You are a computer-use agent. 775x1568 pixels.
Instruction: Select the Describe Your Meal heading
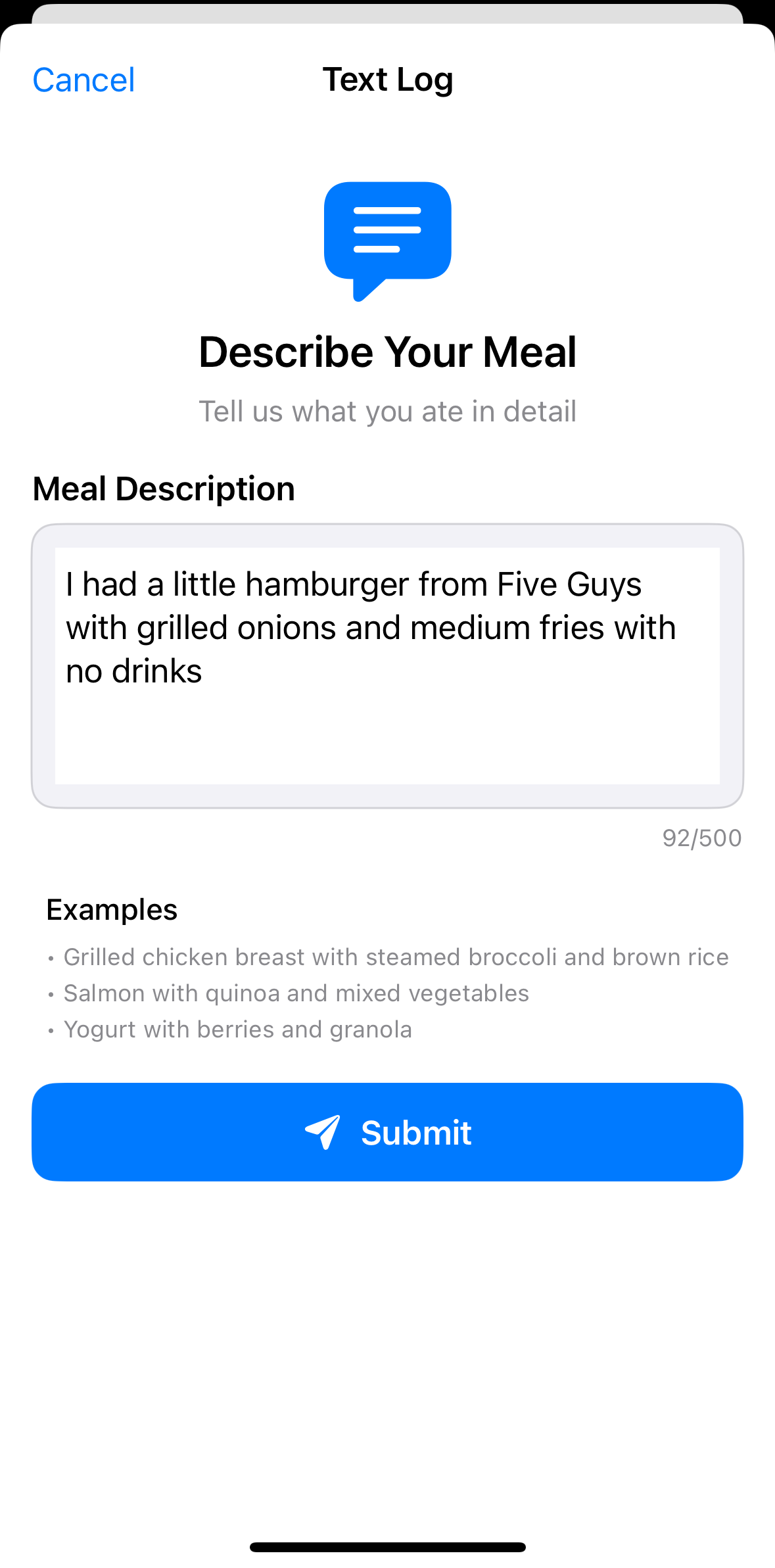(x=387, y=351)
